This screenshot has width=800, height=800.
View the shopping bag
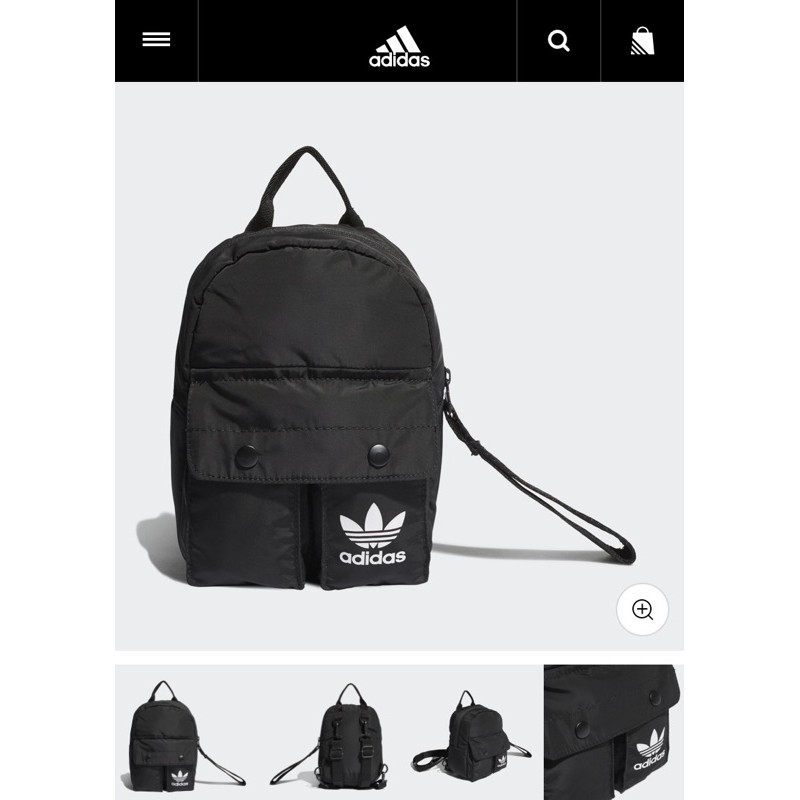(x=643, y=41)
